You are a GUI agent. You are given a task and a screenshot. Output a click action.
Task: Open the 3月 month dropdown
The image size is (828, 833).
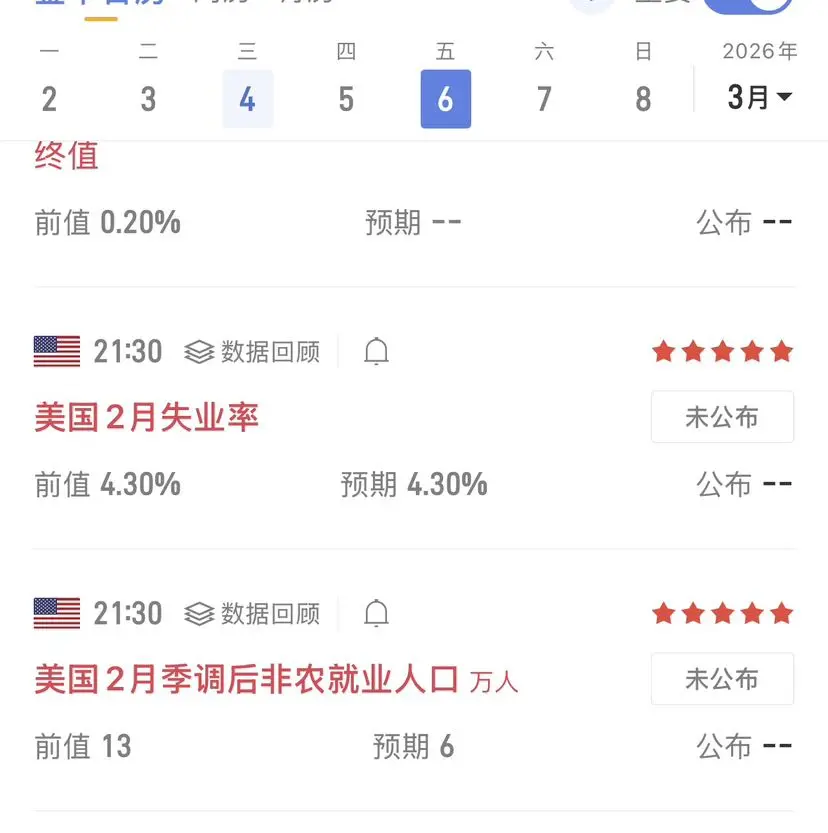click(x=759, y=97)
